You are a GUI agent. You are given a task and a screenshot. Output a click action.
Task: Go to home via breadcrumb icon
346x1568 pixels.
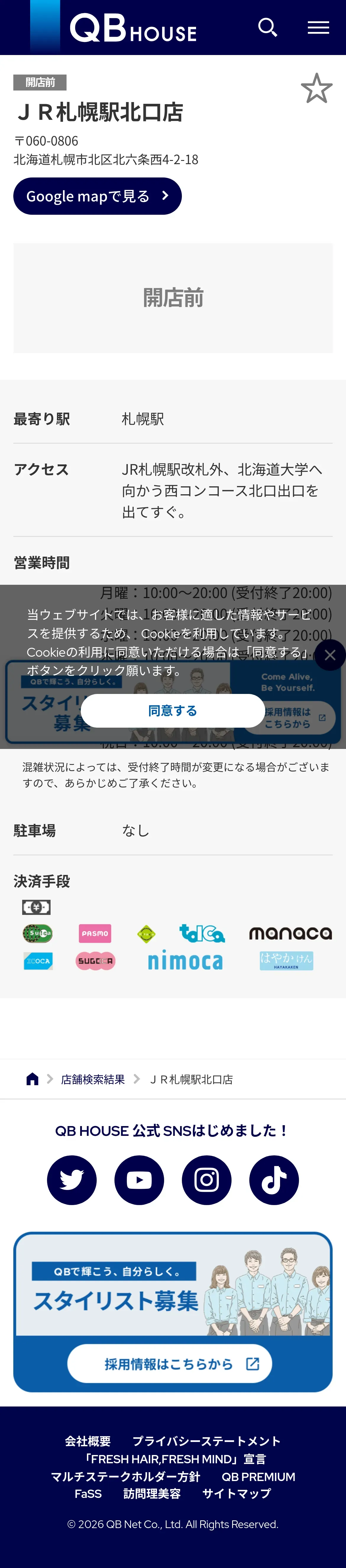coord(32,1079)
